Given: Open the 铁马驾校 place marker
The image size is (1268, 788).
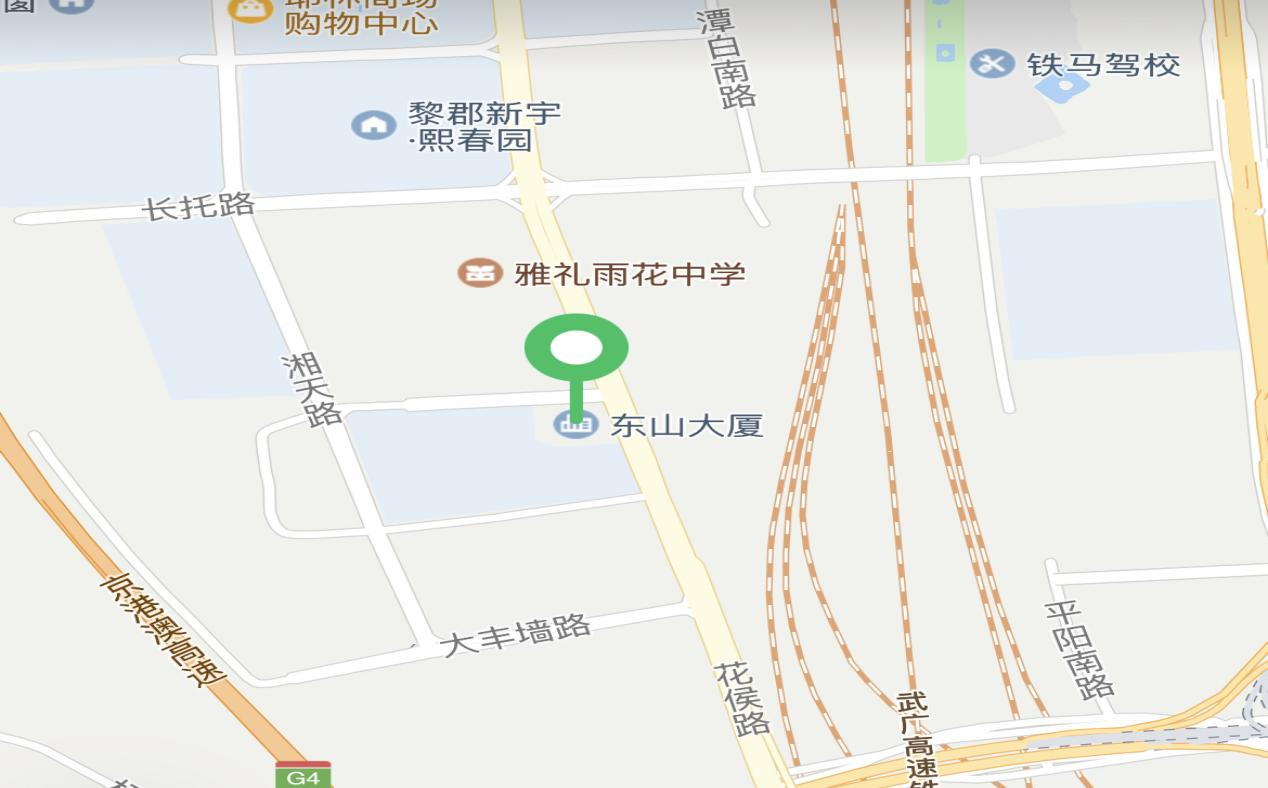Looking at the screenshot, I should [x=992, y=64].
